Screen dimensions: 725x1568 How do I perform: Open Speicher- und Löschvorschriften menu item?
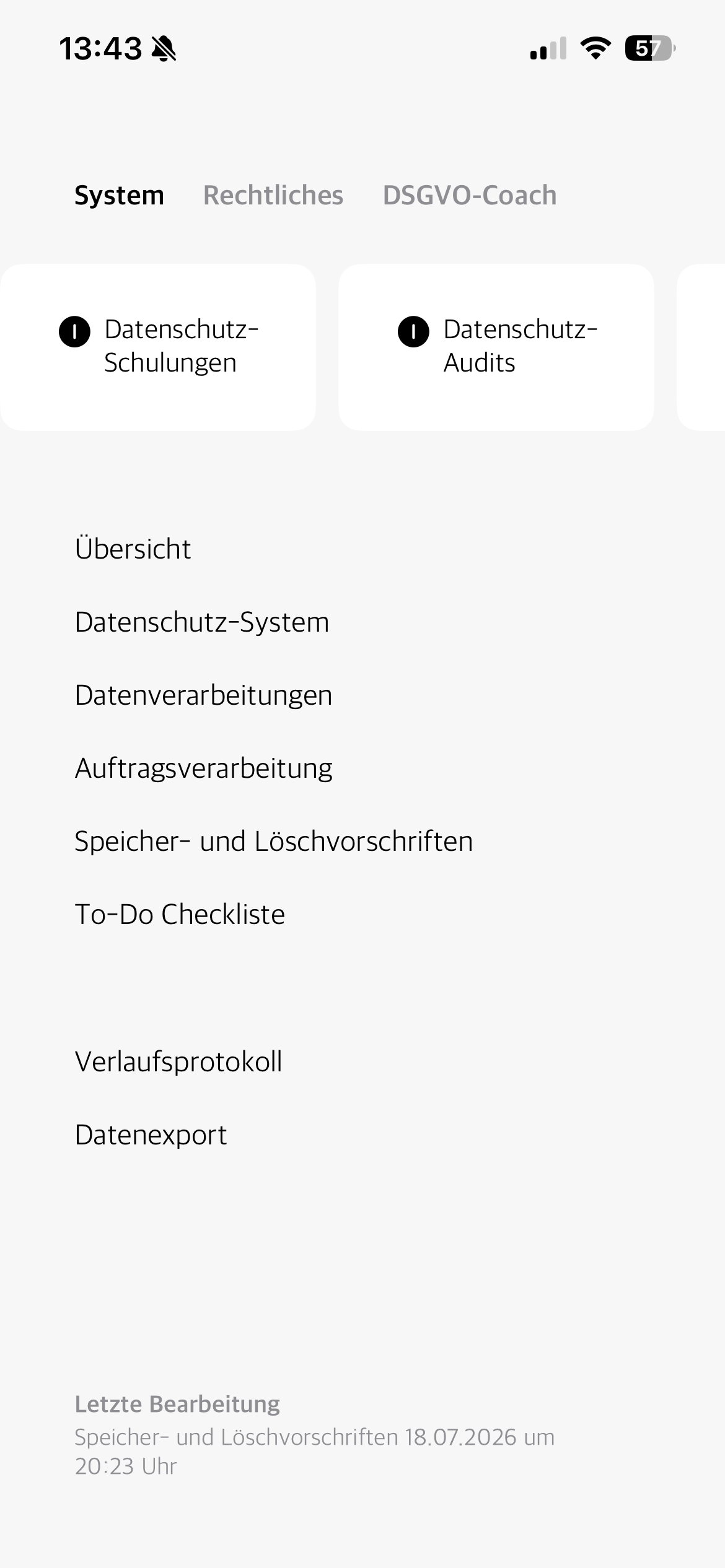pos(273,841)
